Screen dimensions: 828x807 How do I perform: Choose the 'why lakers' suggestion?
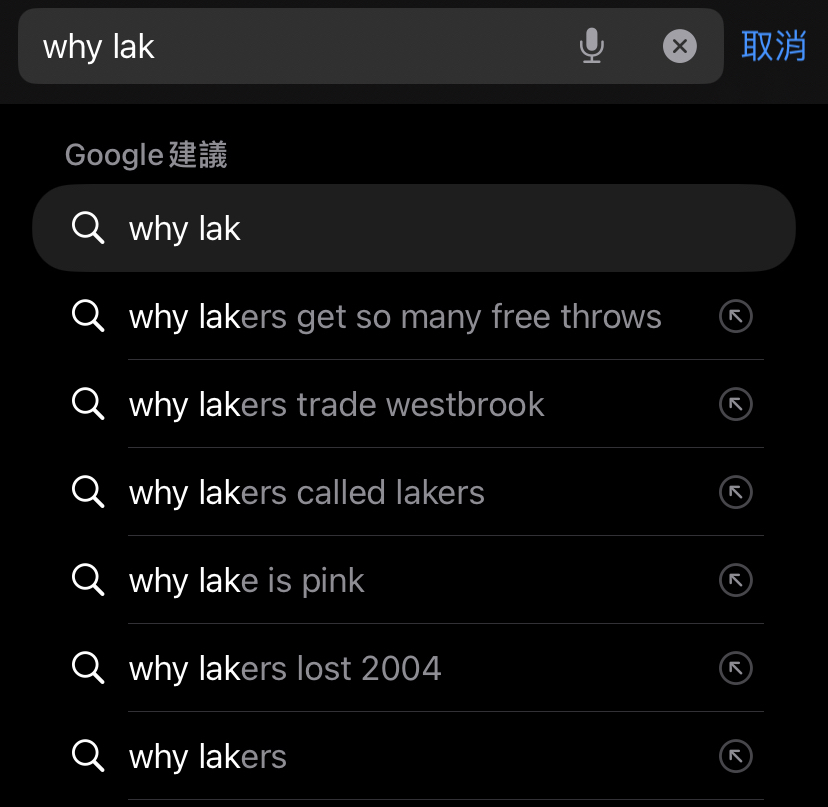coord(208,757)
